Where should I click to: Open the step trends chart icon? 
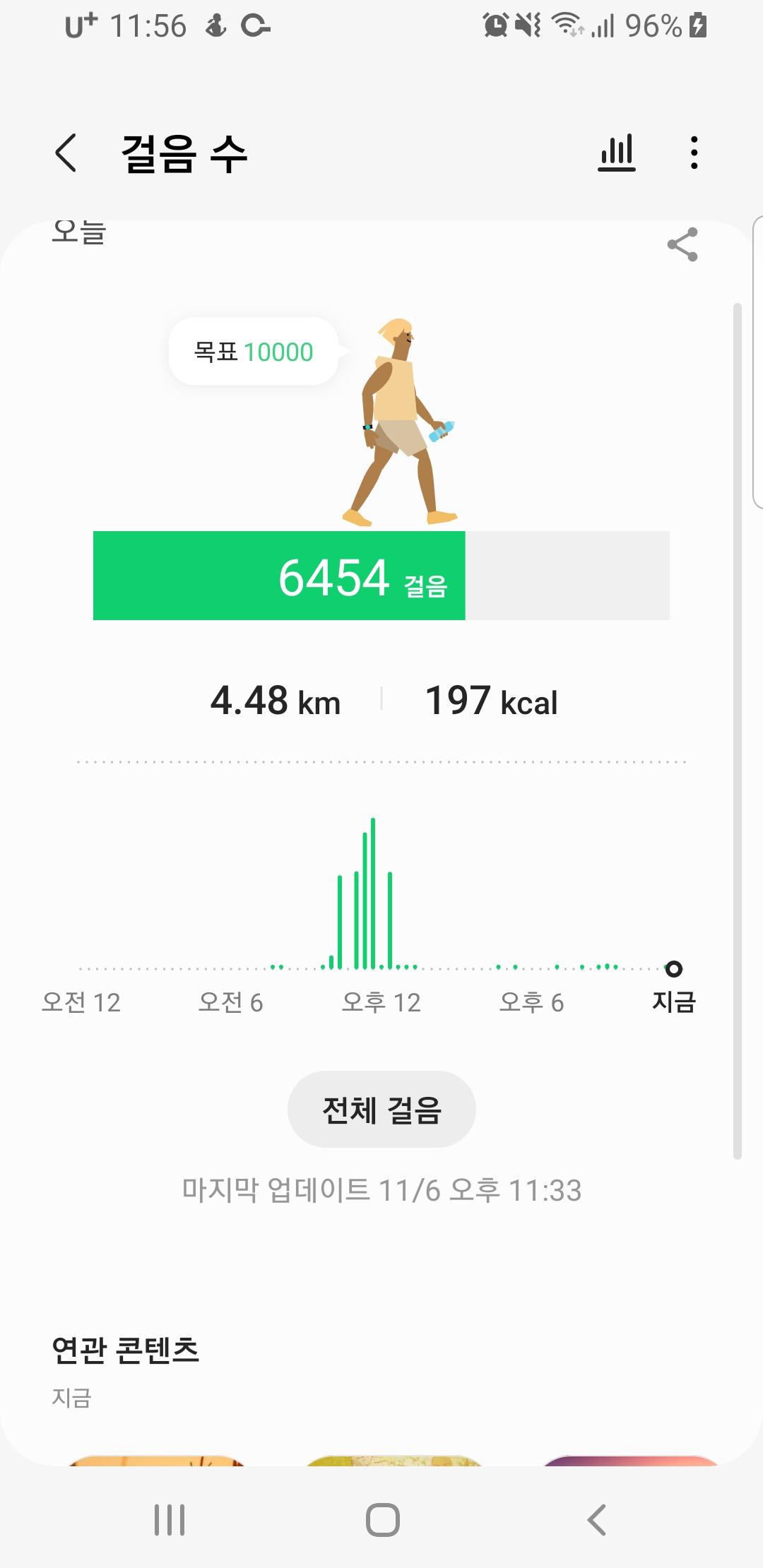617,153
